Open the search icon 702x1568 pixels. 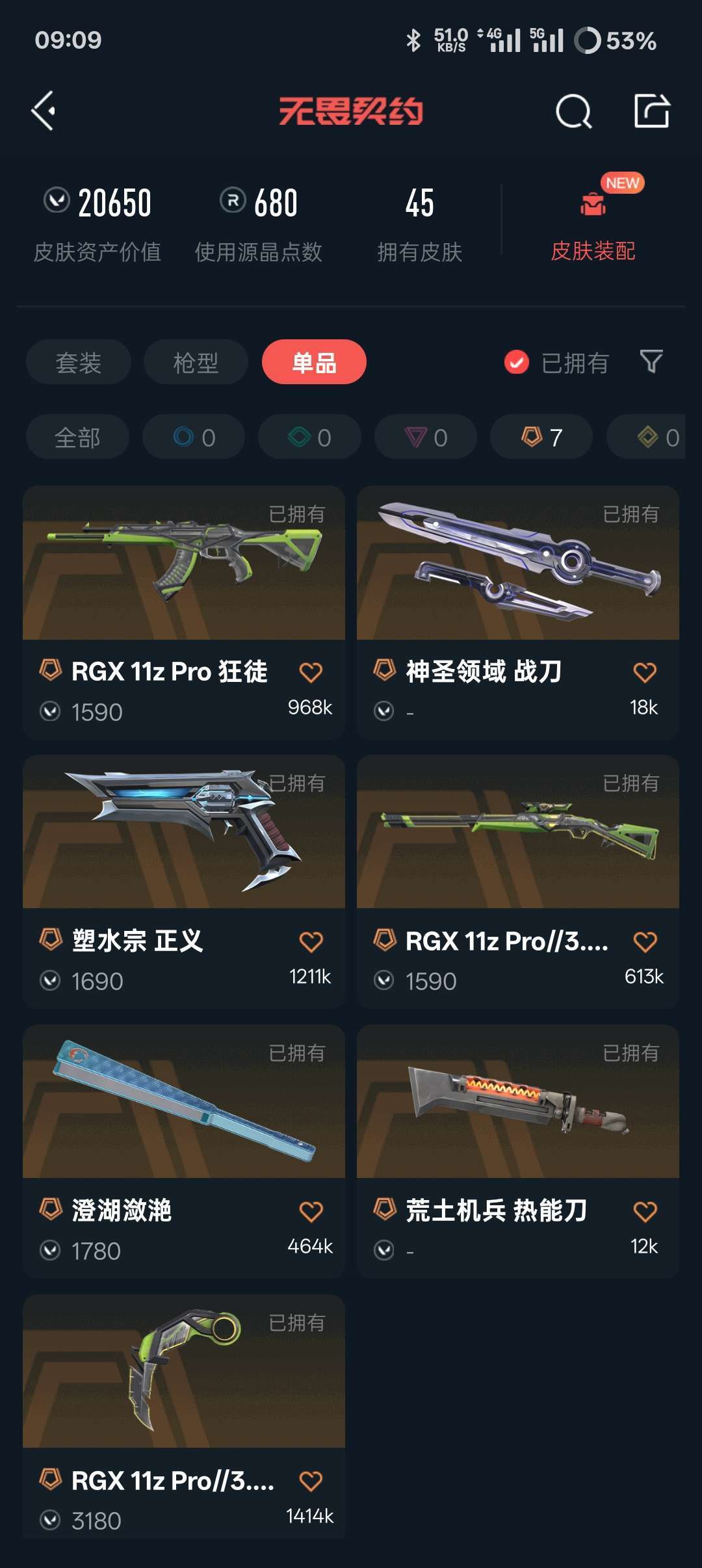[571, 111]
